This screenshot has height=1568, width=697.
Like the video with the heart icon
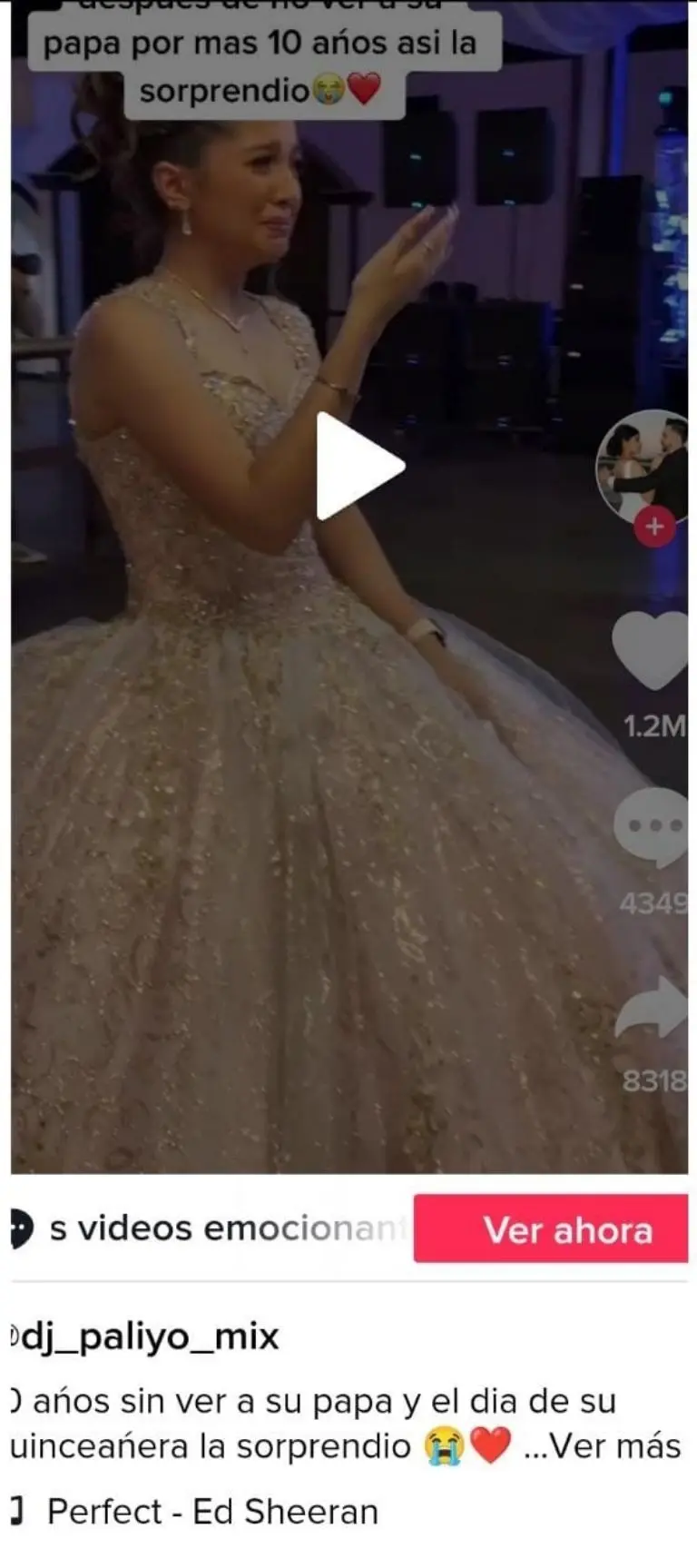pyautogui.click(x=651, y=651)
